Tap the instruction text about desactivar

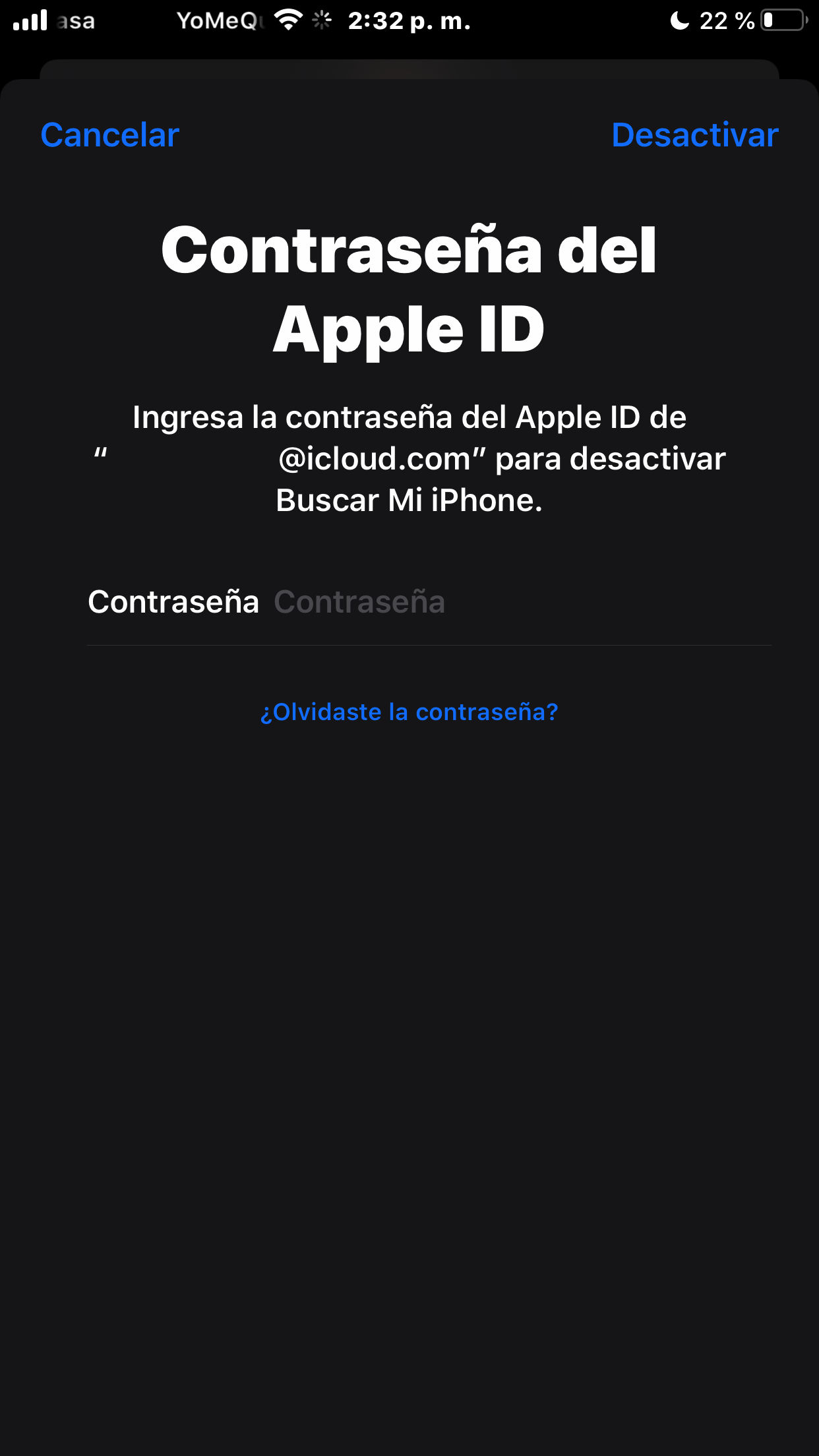[409, 417]
